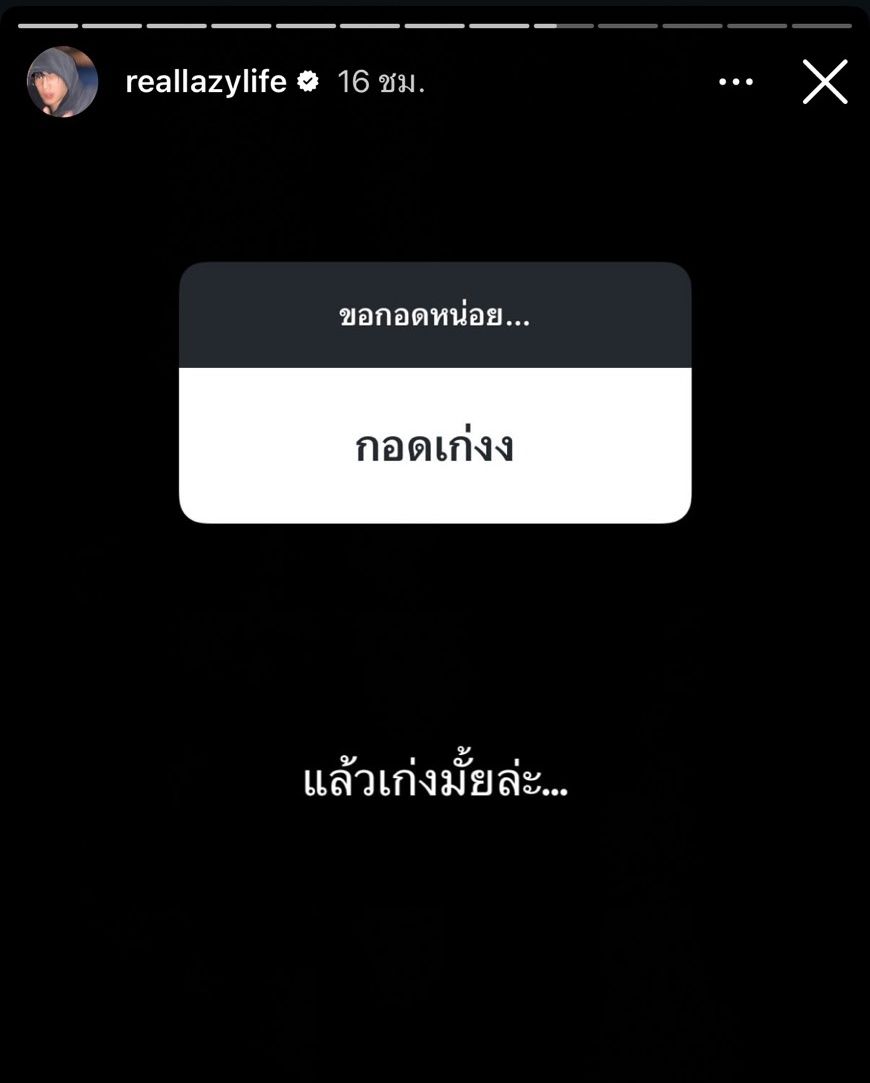The height and width of the screenshot is (1083, 870).
Task: Close the story viewer
Action: pyautogui.click(x=825, y=82)
